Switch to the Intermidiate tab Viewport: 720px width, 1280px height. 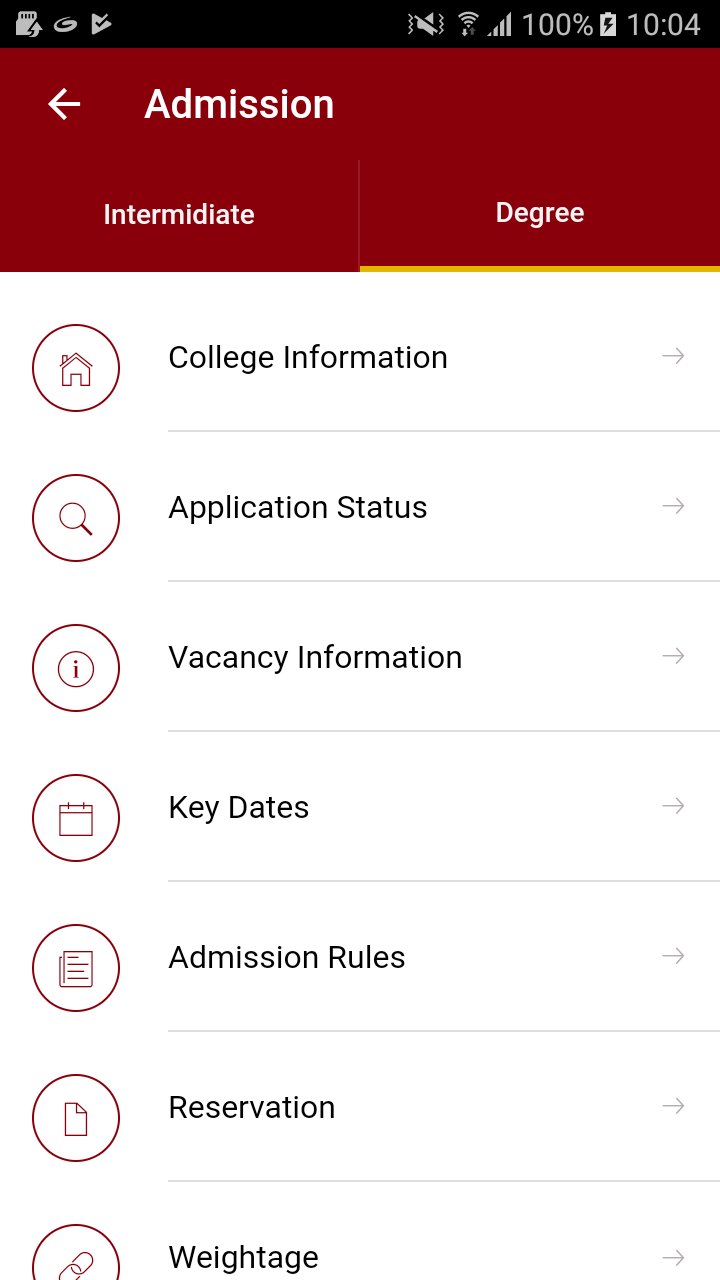tap(179, 214)
